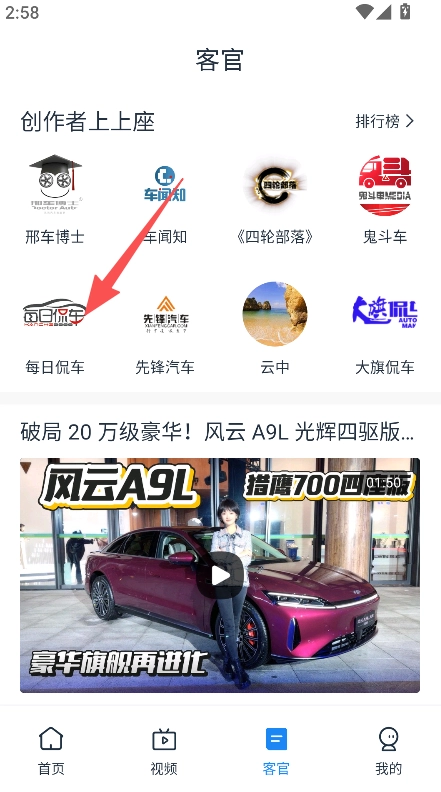The image size is (441, 792).
Task: Open creator 邢车博士 profile
Action: (x=55, y=200)
